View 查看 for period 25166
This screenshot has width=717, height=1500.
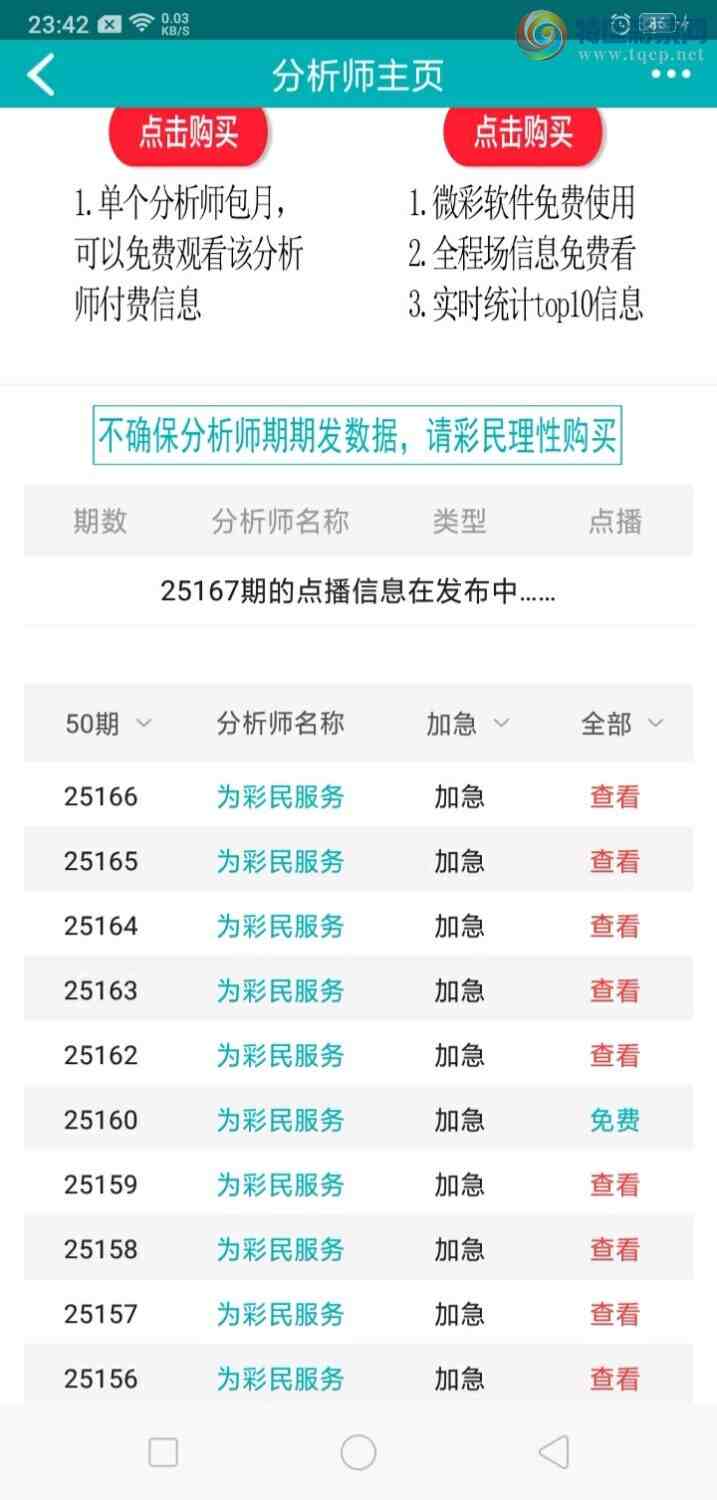(614, 797)
